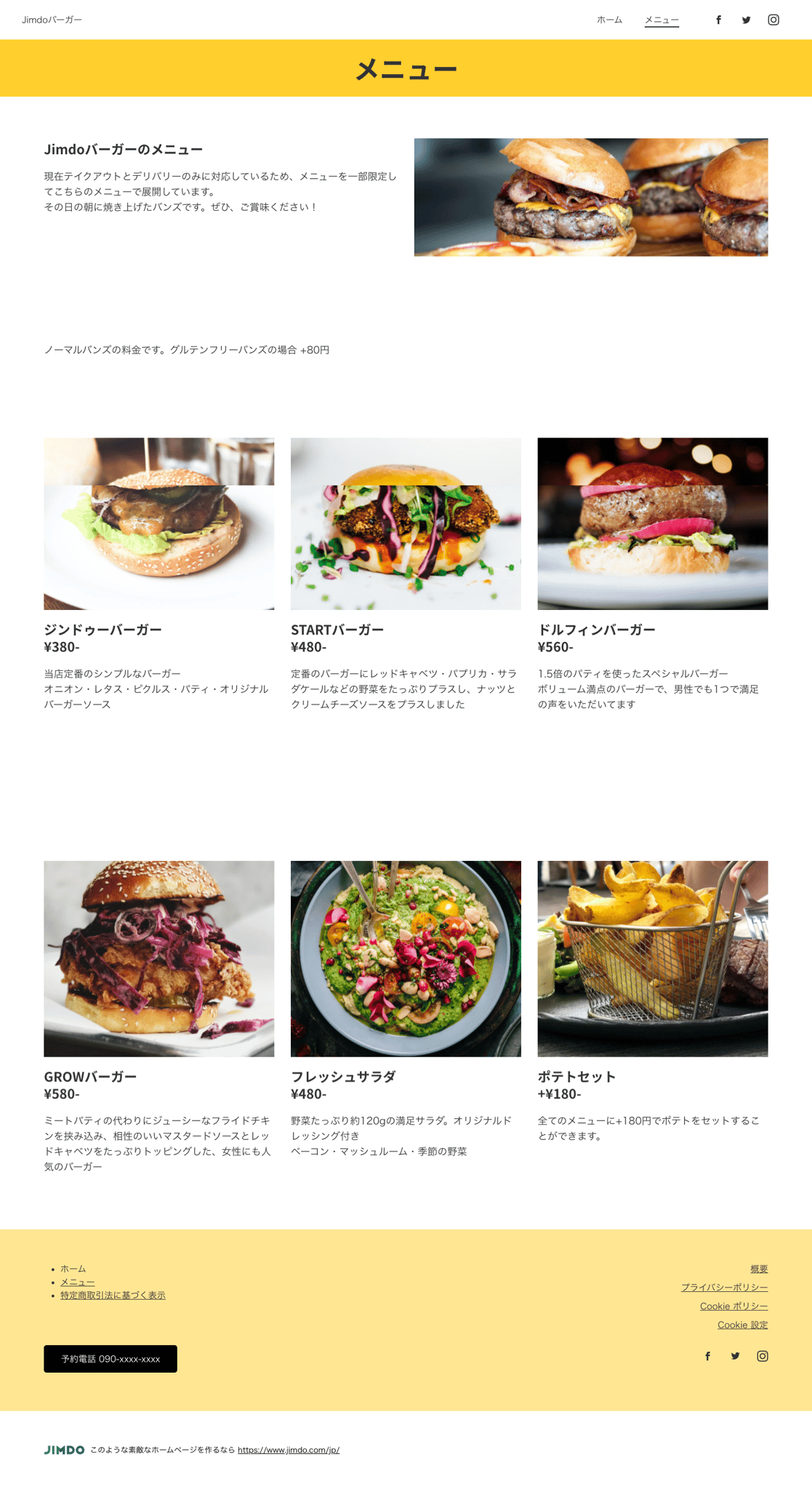
Task: Tap the footer Twitter icon
Action: (x=735, y=1356)
